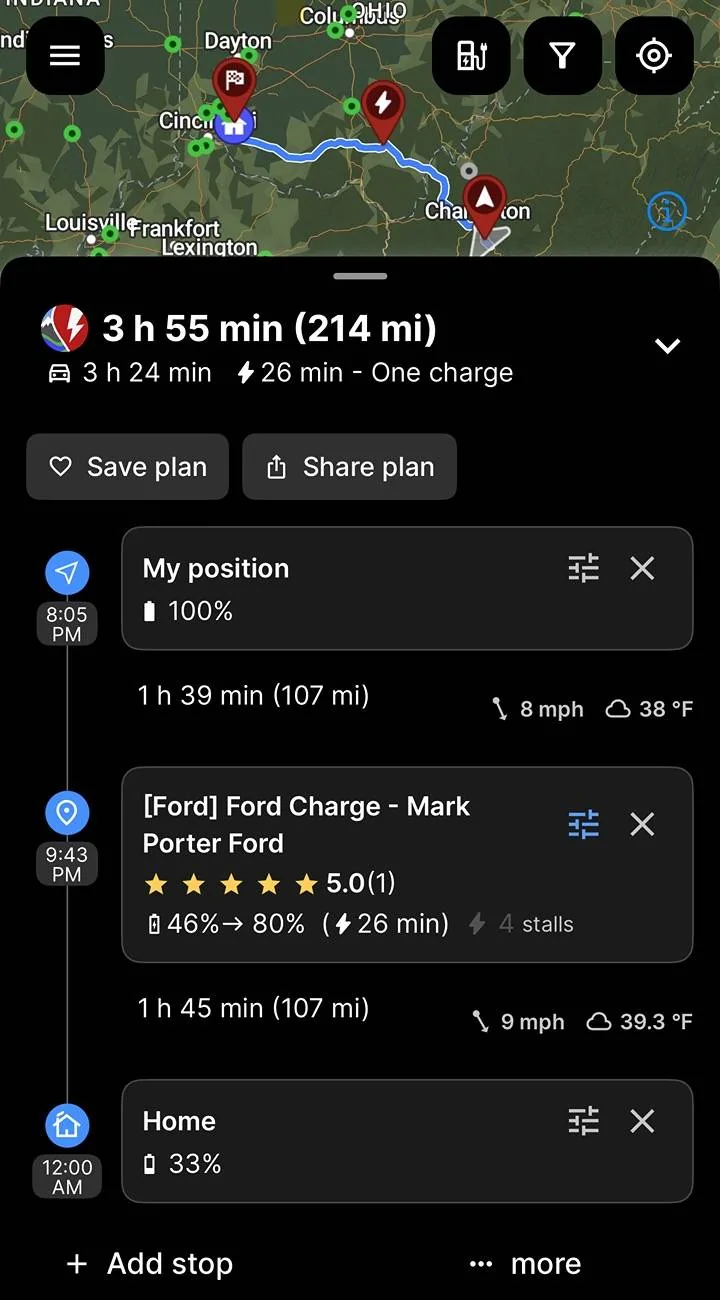Remove the Home destination
Screen dimensions: 720x1300
tap(642, 1121)
